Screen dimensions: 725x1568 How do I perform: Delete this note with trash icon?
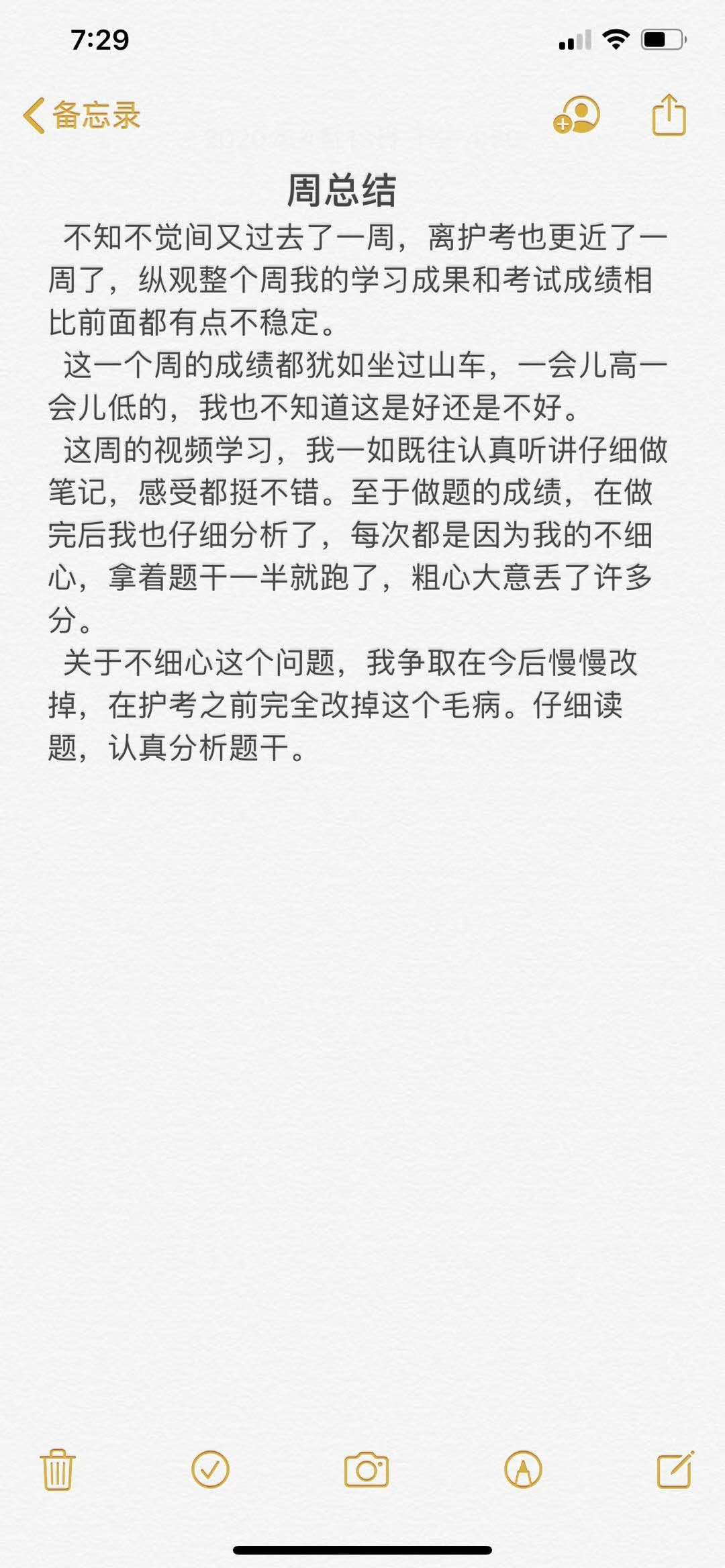point(58,1469)
